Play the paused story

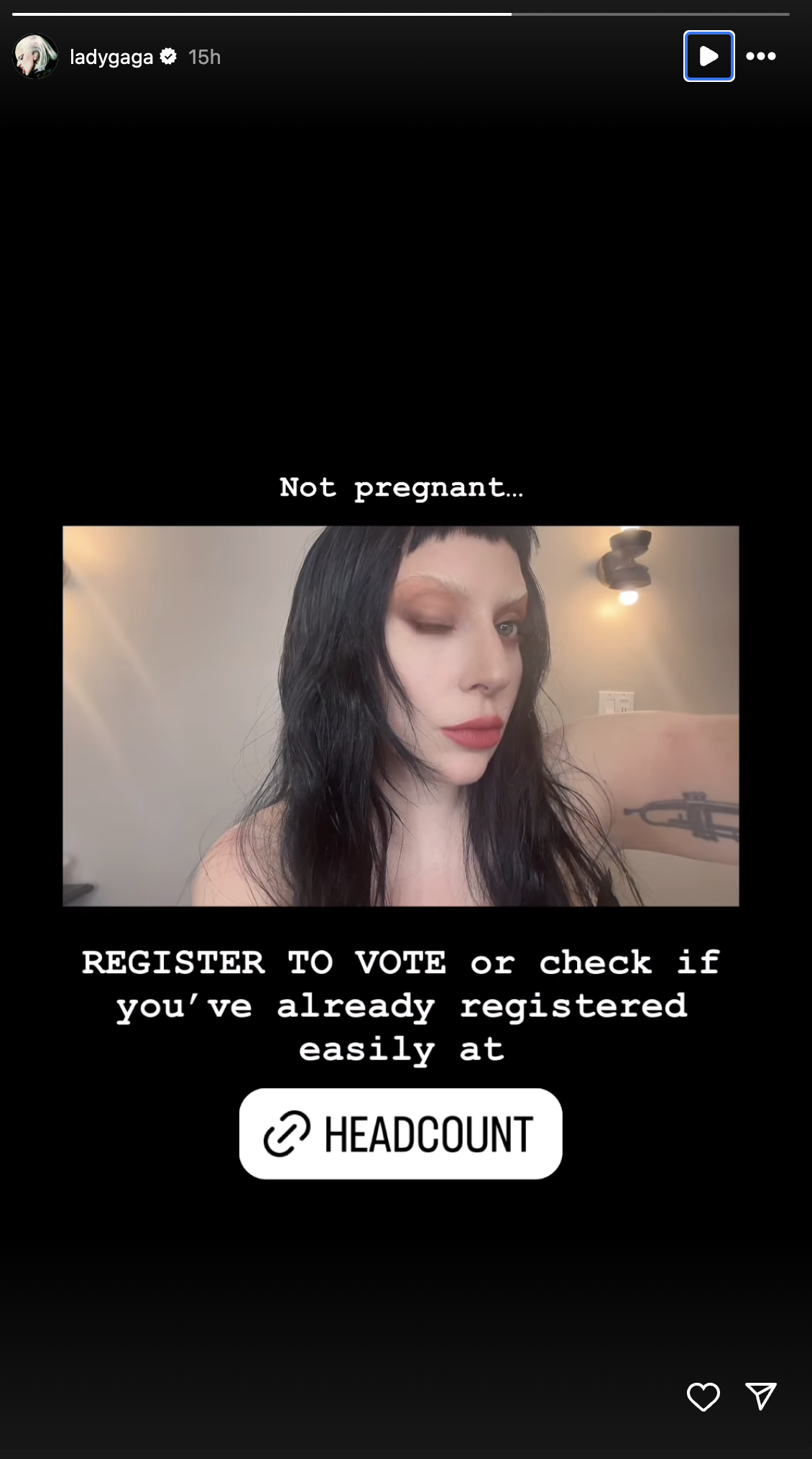709,56
